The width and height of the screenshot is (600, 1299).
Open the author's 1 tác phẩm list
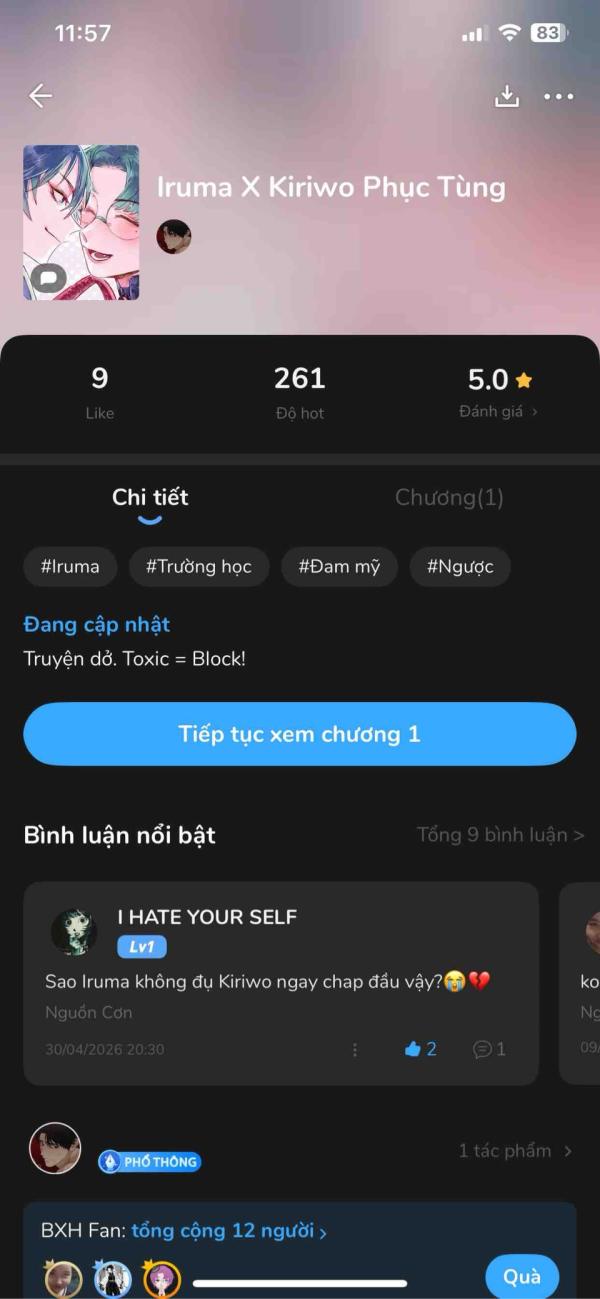point(515,1151)
